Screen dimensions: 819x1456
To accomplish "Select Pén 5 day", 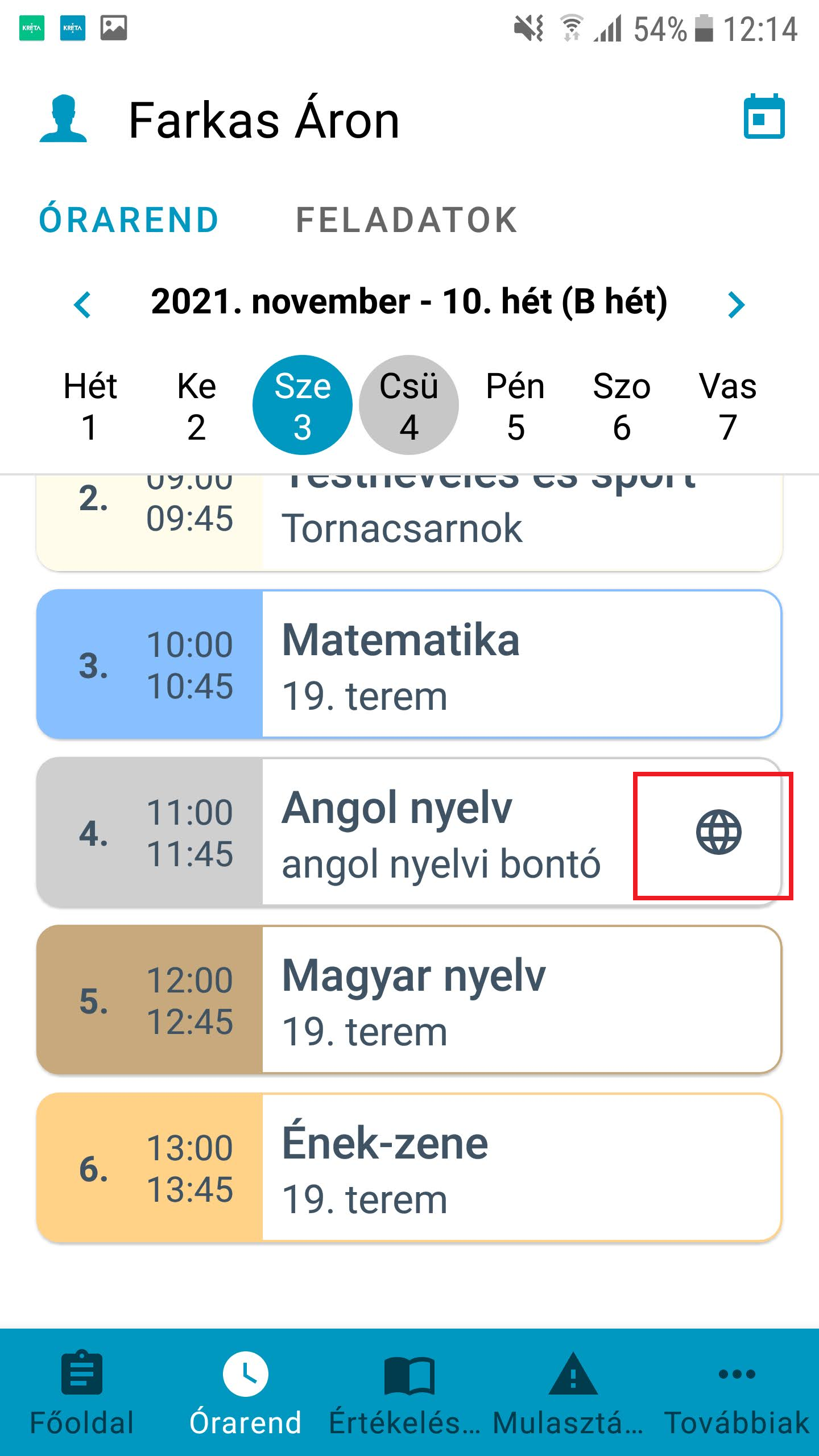I will 515,406.
